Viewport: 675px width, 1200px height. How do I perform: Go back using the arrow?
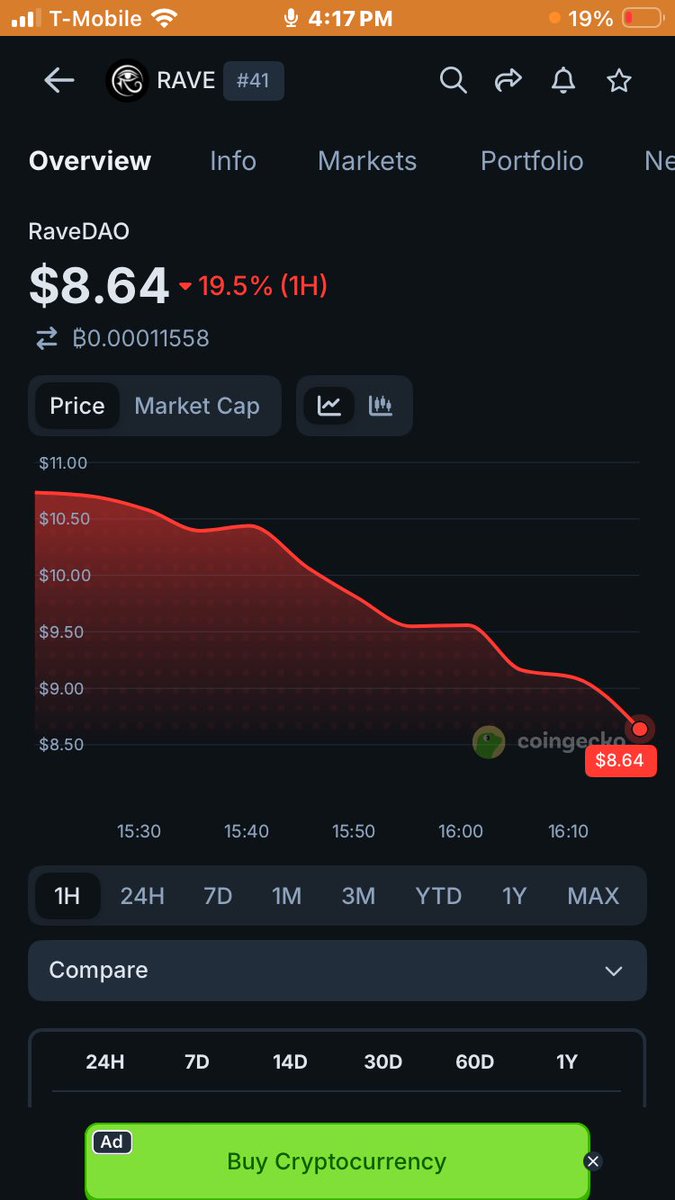pyautogui.click(x=59, y=81)
